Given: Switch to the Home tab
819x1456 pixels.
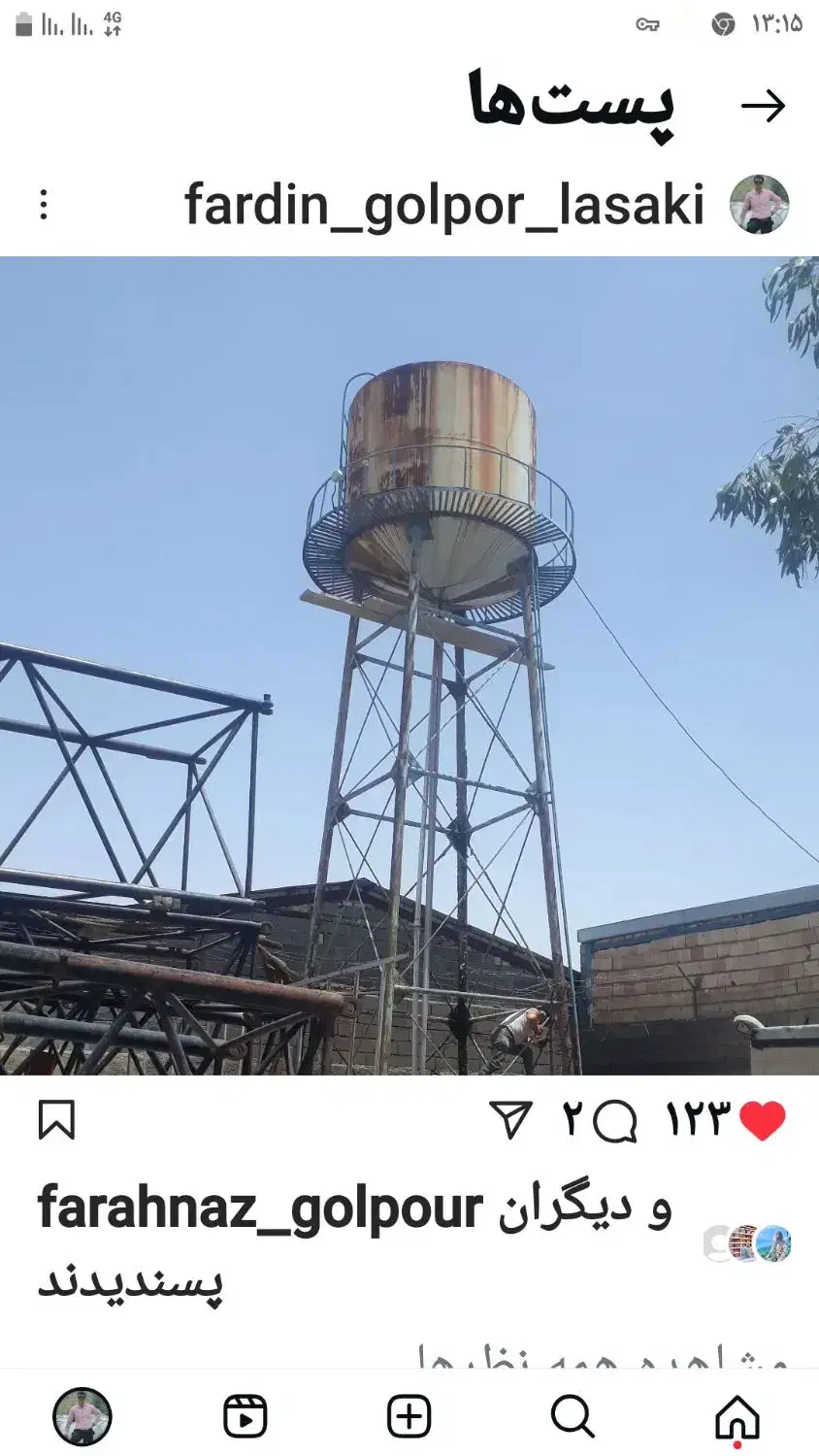Looking at the screenshot, I should tap(737, 1418).
